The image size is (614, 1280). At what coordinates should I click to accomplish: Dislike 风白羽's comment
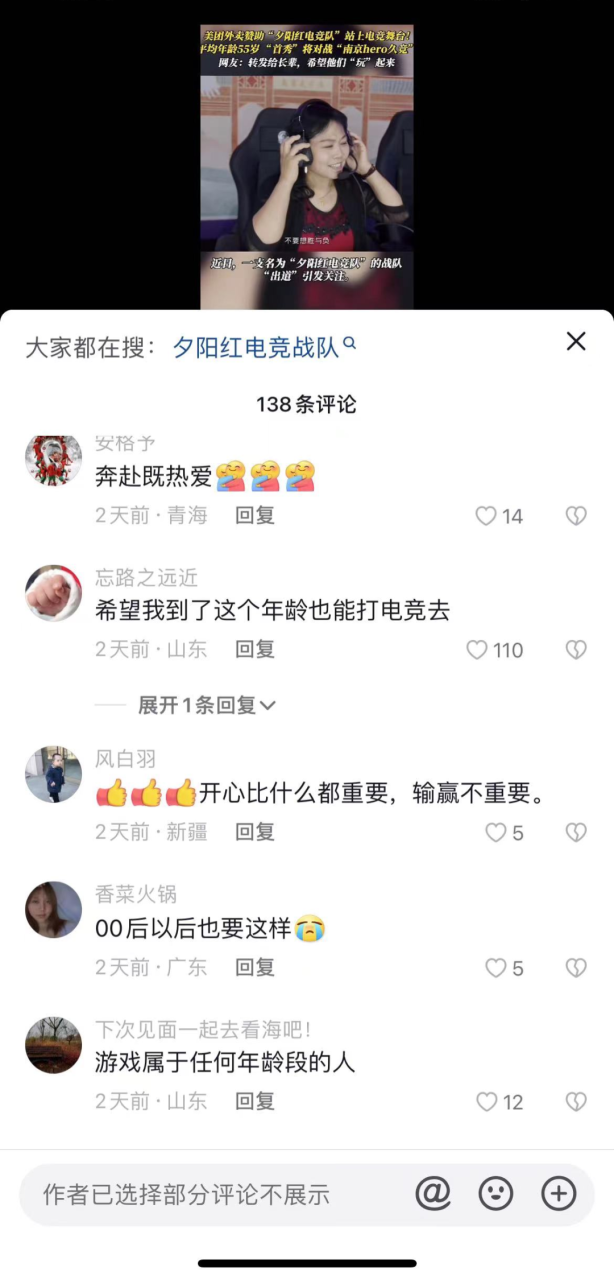(576, 832)
